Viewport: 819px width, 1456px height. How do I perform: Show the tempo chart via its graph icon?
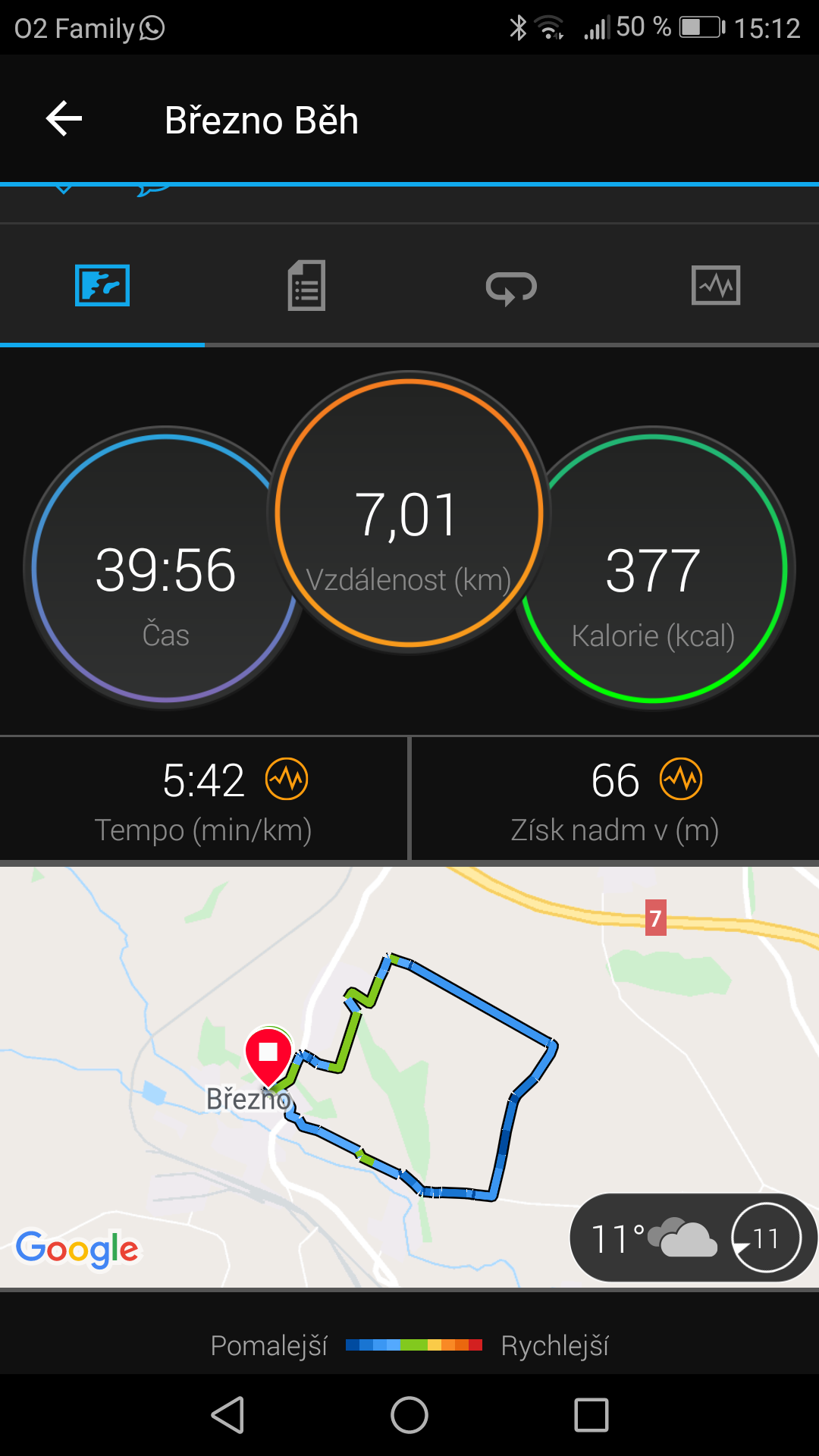(x=287, y=779)
